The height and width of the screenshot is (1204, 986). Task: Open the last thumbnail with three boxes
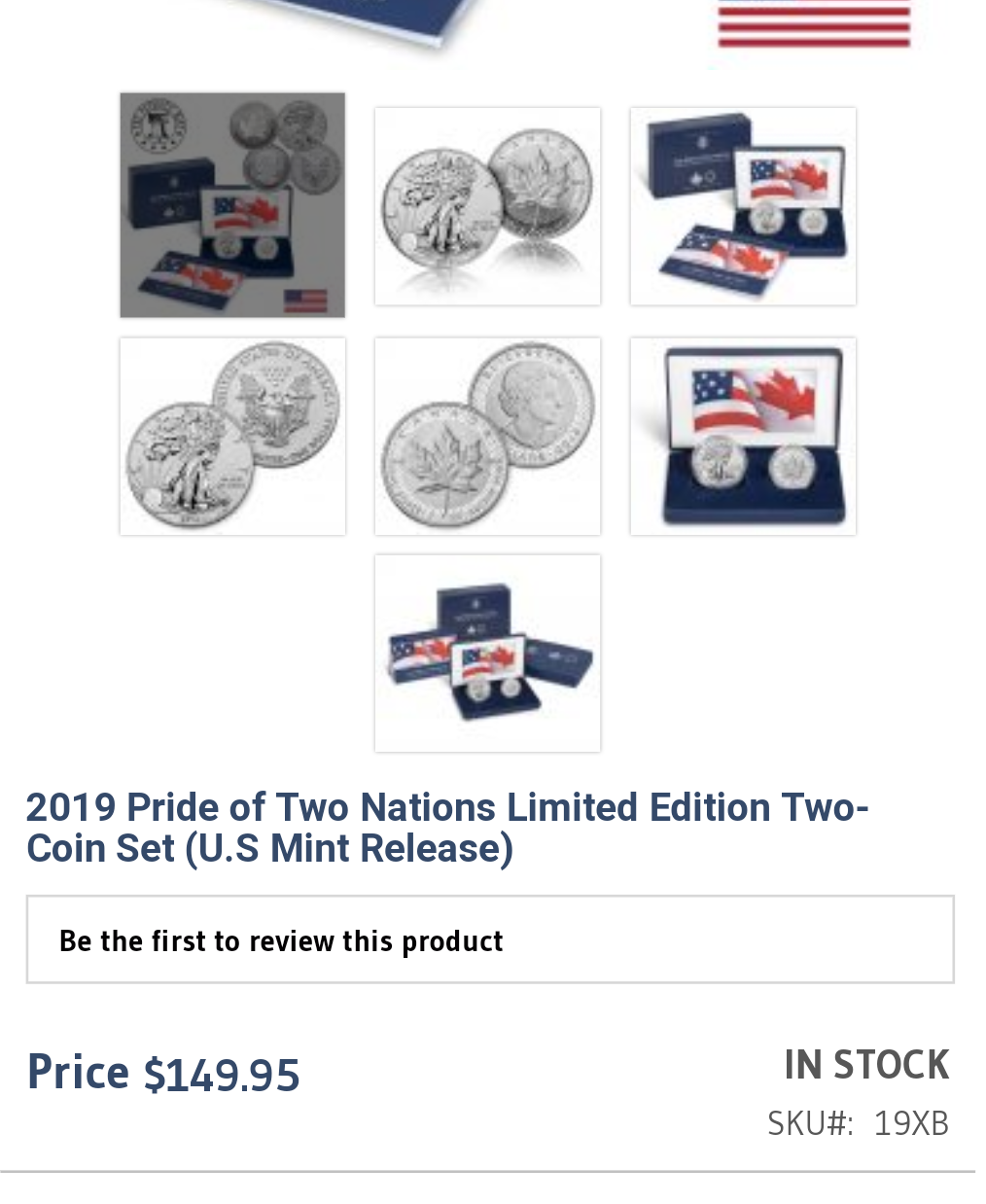(487, 653)
